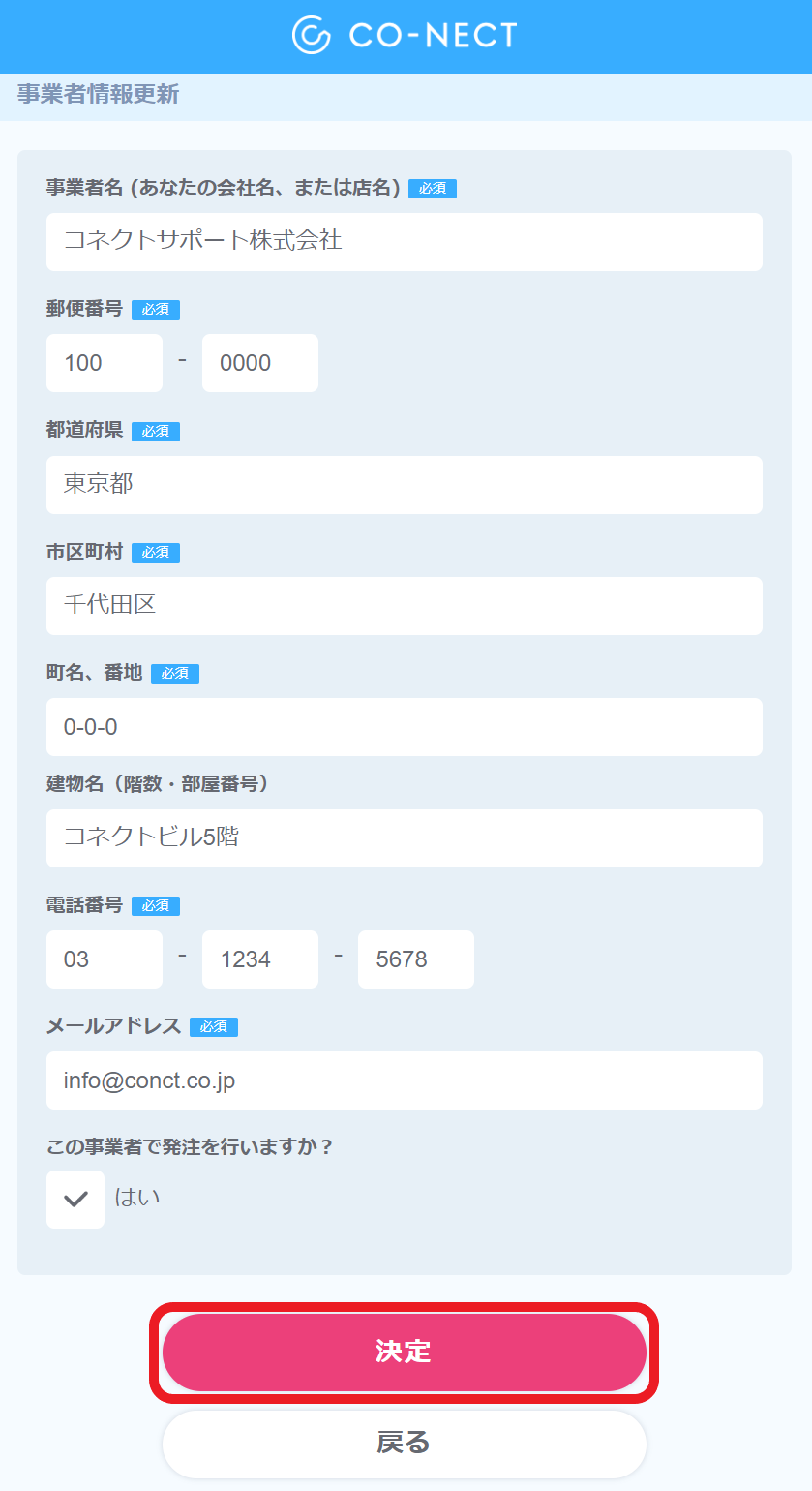Uncheck the はい checkbox for ordering
This screenshot has height=1491, width=812.
pos(75,1200)
